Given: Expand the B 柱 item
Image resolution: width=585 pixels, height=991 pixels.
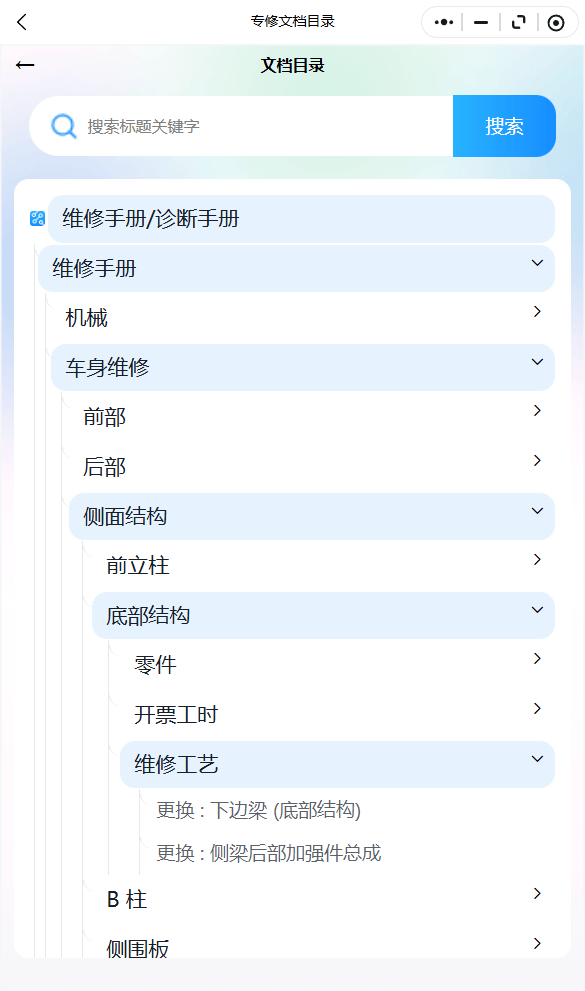Looking at the screenshot, I should pyautogui.click(x=323, y=899).
